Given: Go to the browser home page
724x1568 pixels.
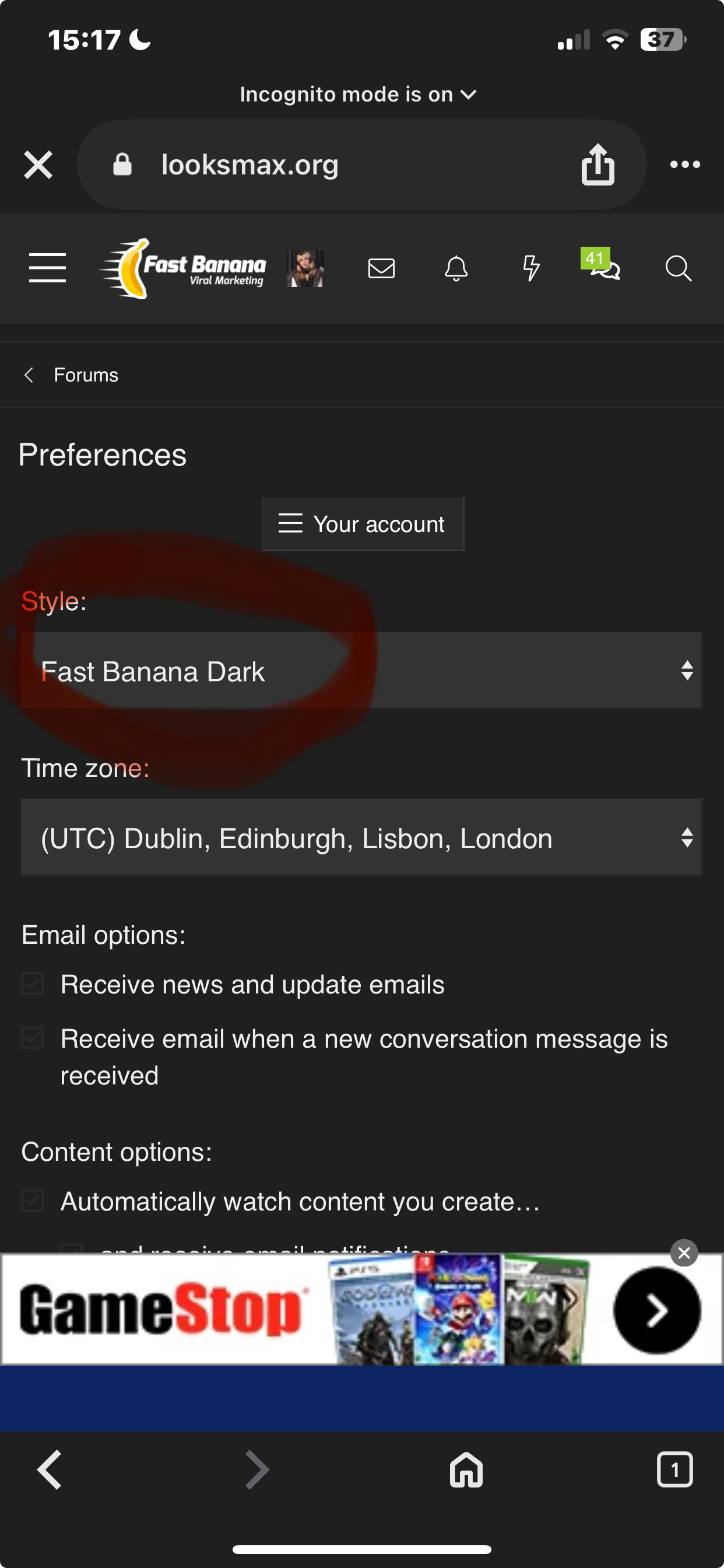Looking at the screenshot, I should (466, 1470).
